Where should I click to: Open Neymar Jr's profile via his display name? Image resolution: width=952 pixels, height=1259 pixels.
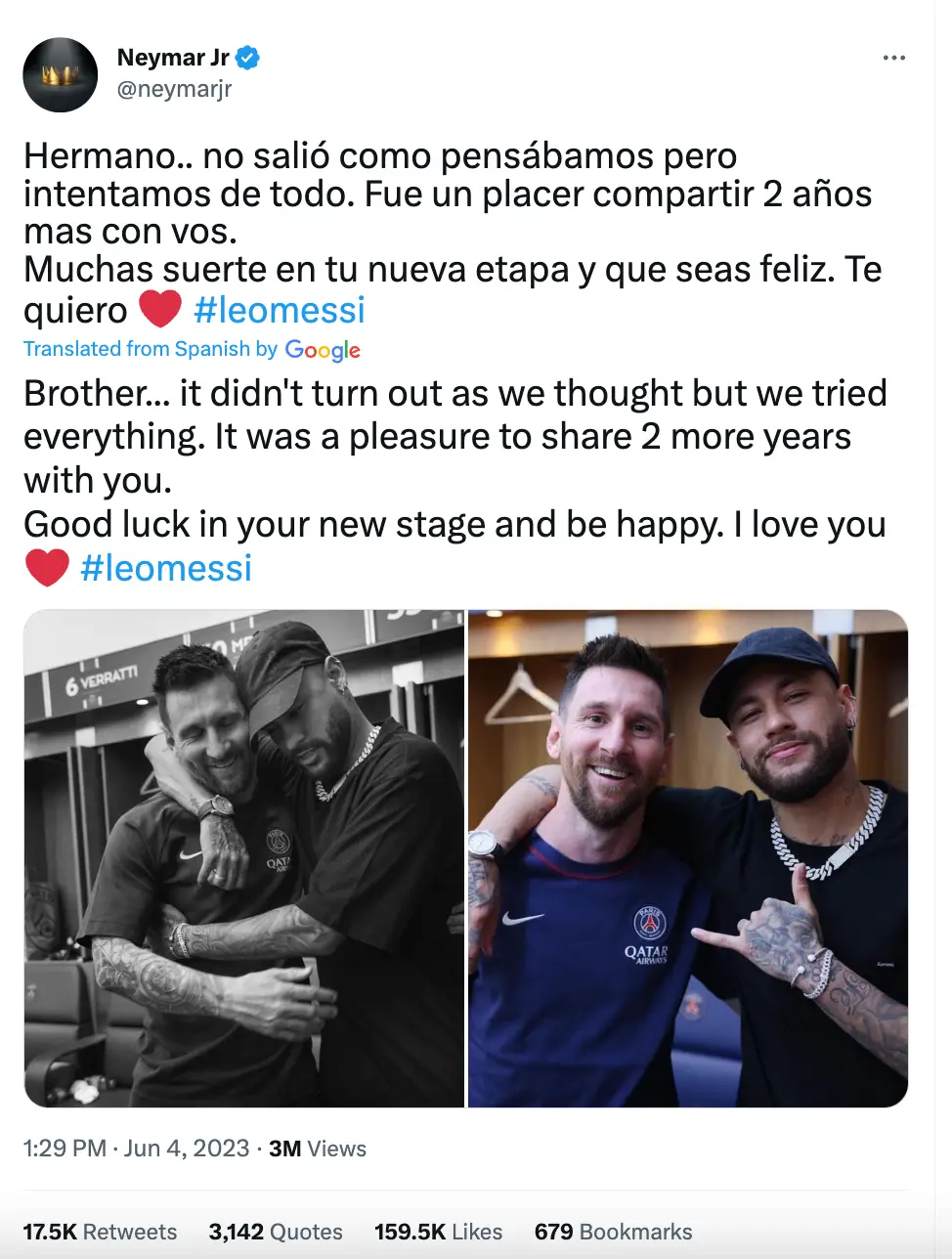tap(171, 57)
